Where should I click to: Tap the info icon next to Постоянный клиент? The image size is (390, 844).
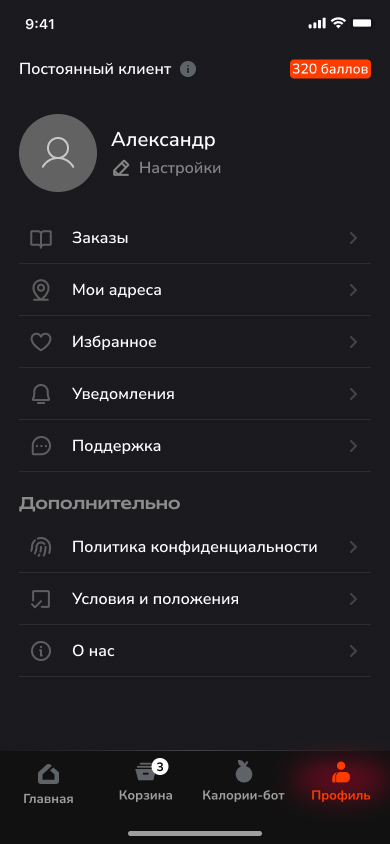188,69
